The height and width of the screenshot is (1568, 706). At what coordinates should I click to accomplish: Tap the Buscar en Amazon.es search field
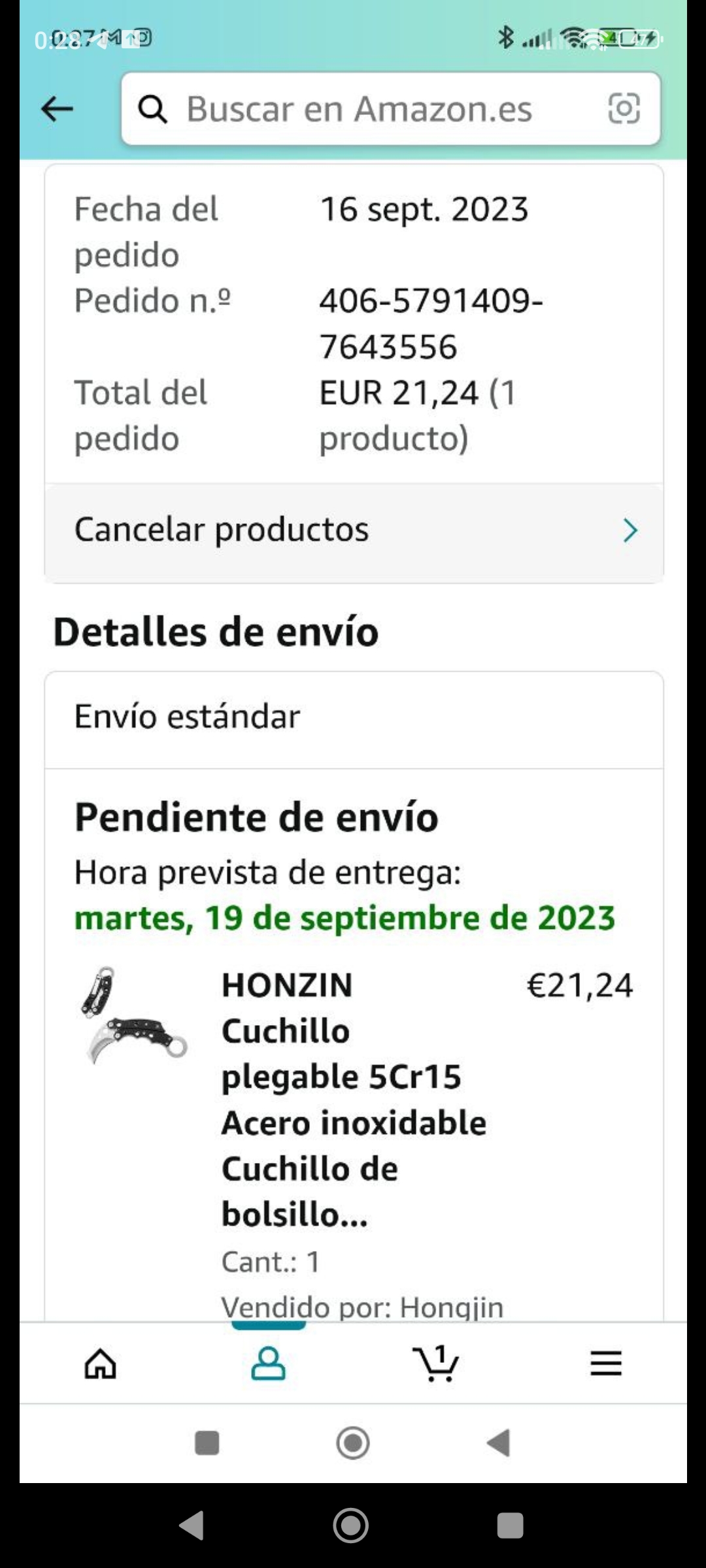pyautogui.click(x=360, y=108)
